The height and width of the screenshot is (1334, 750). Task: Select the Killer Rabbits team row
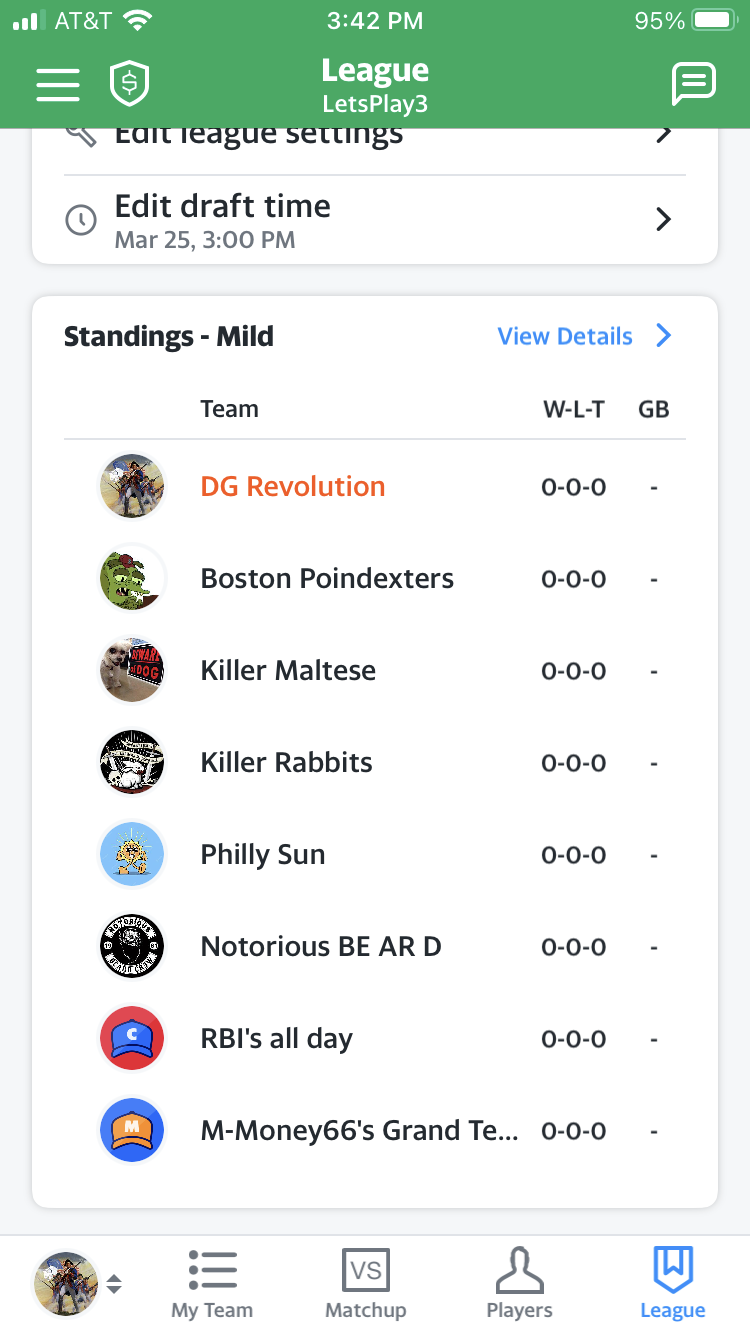375,763
